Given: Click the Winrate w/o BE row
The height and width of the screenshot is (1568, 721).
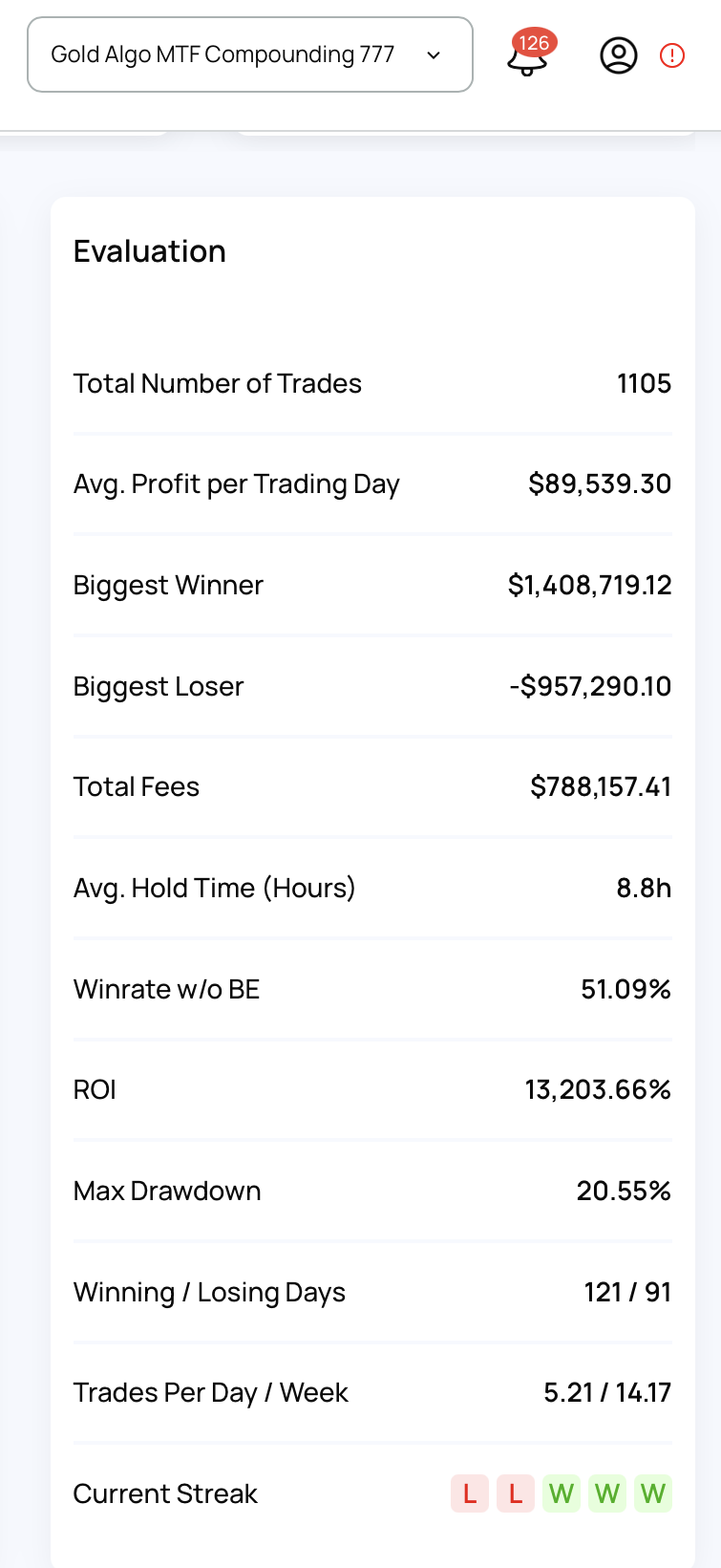Looking at the screenshot, I should click(372, 989).
